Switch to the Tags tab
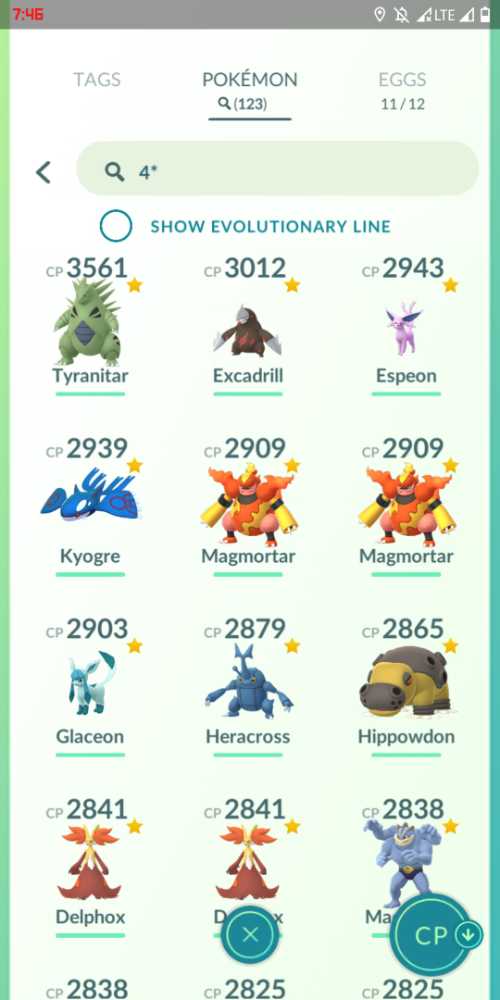 point(97,80)
